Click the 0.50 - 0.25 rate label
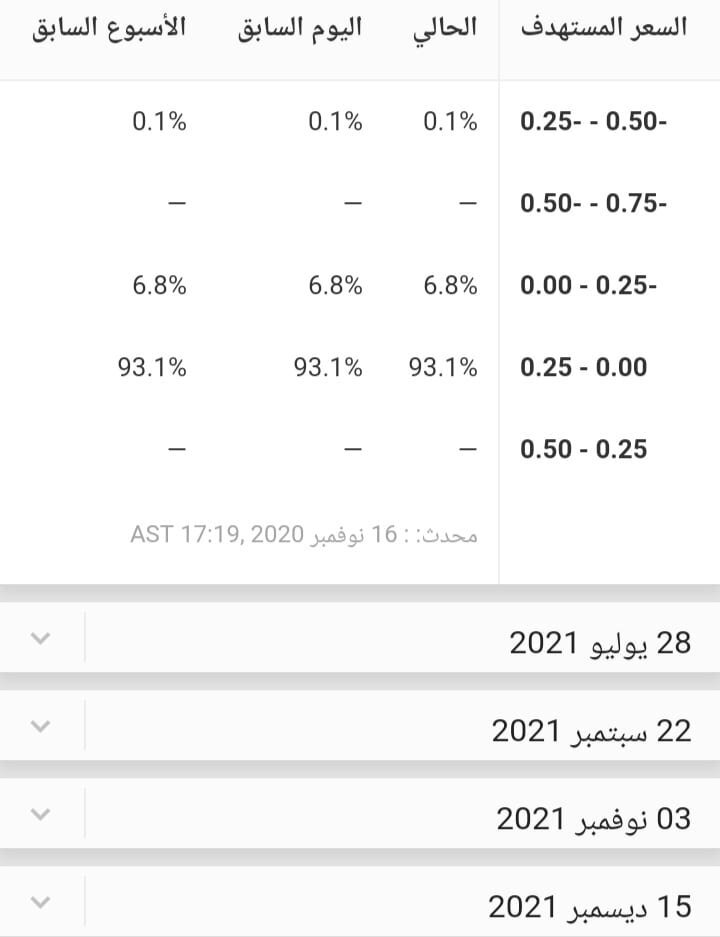 click(x=584, y=448)
